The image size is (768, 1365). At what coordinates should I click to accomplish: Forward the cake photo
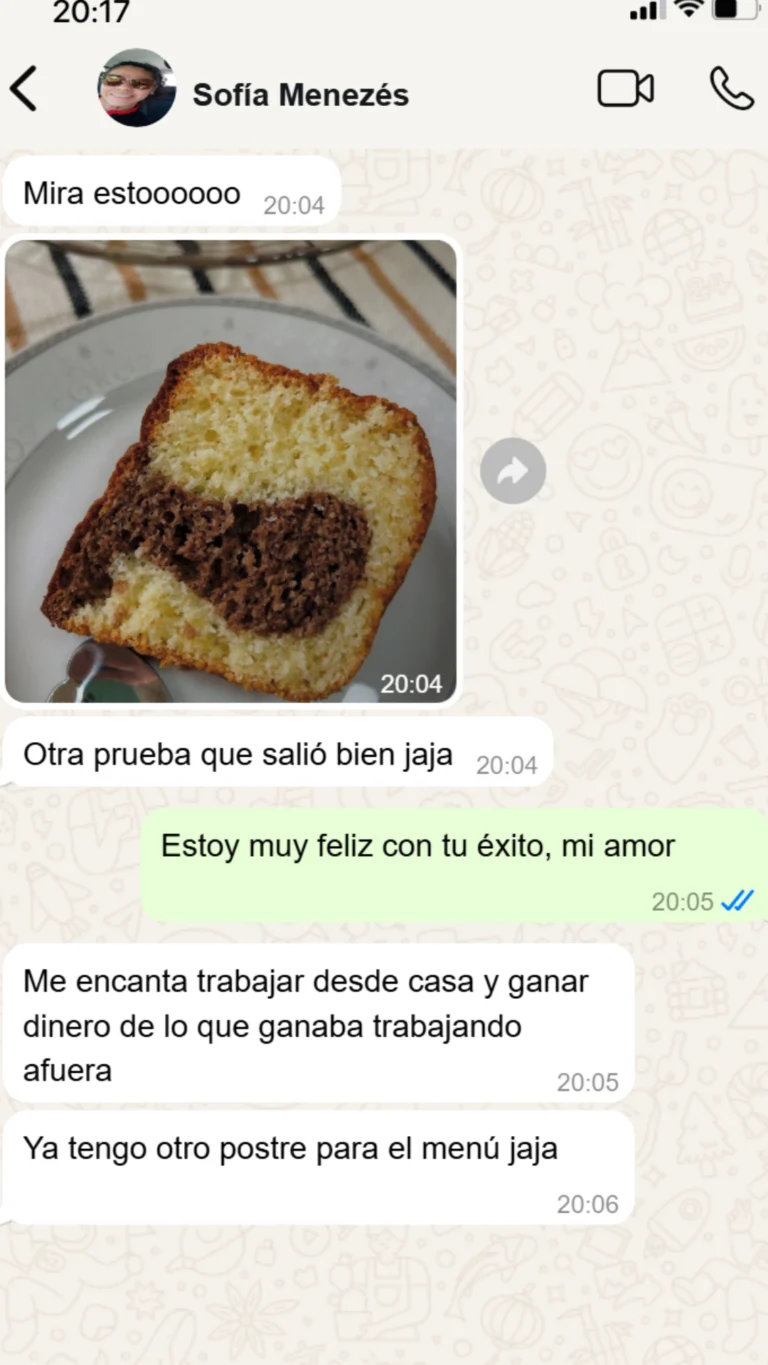coord(513,470)
